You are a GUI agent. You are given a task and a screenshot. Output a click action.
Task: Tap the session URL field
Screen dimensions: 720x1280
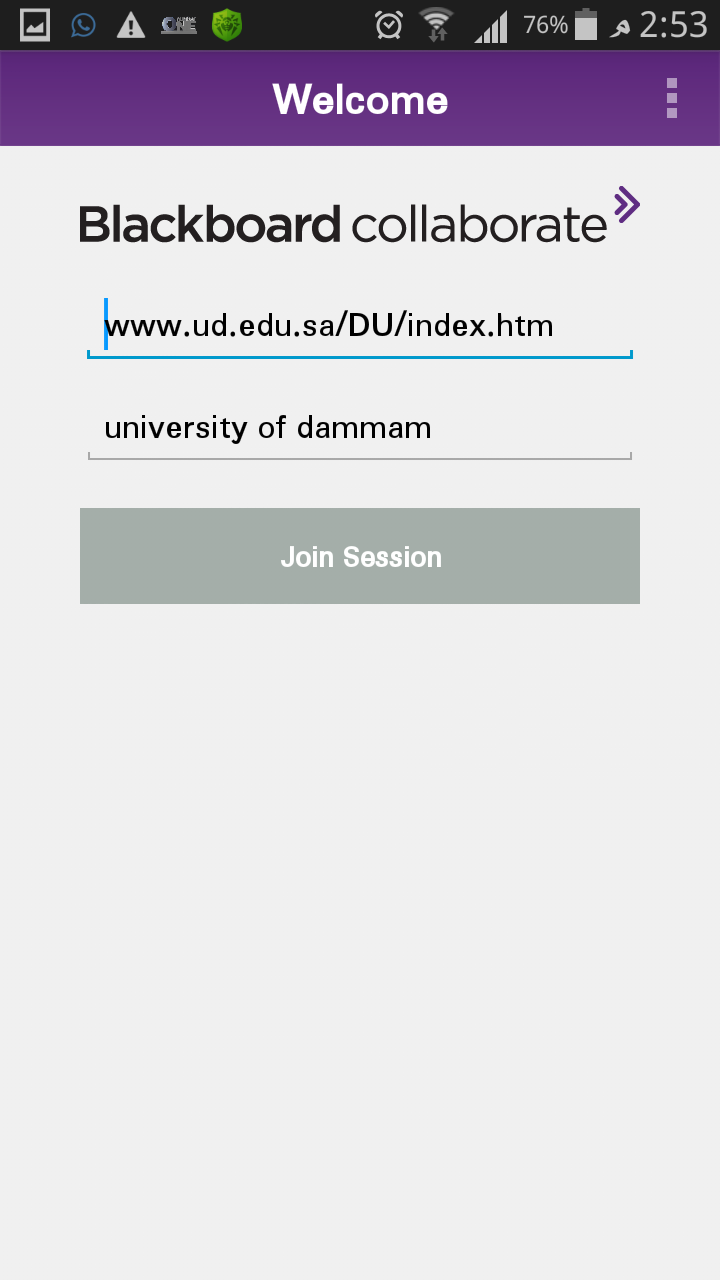[x=360, y=326]
